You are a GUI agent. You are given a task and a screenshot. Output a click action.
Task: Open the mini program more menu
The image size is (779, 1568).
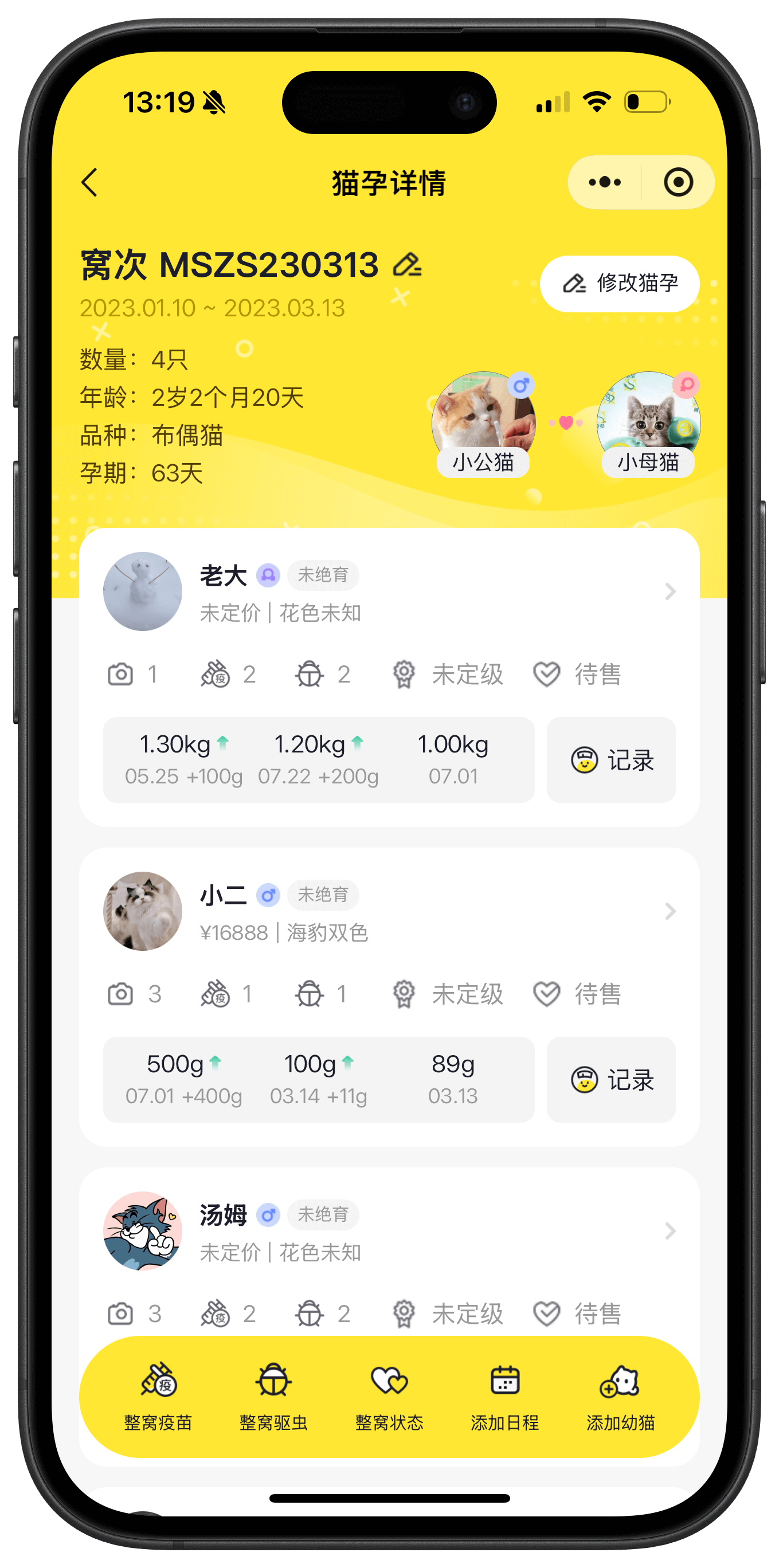(604, 183)
